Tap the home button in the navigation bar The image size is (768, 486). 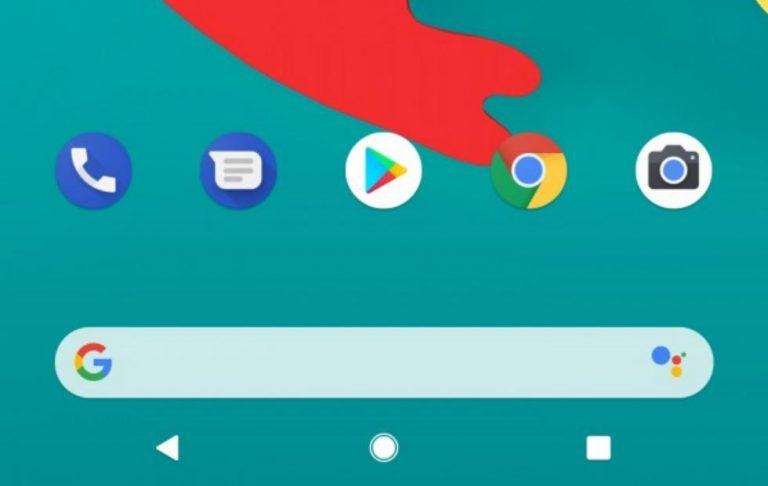(383, 448)
